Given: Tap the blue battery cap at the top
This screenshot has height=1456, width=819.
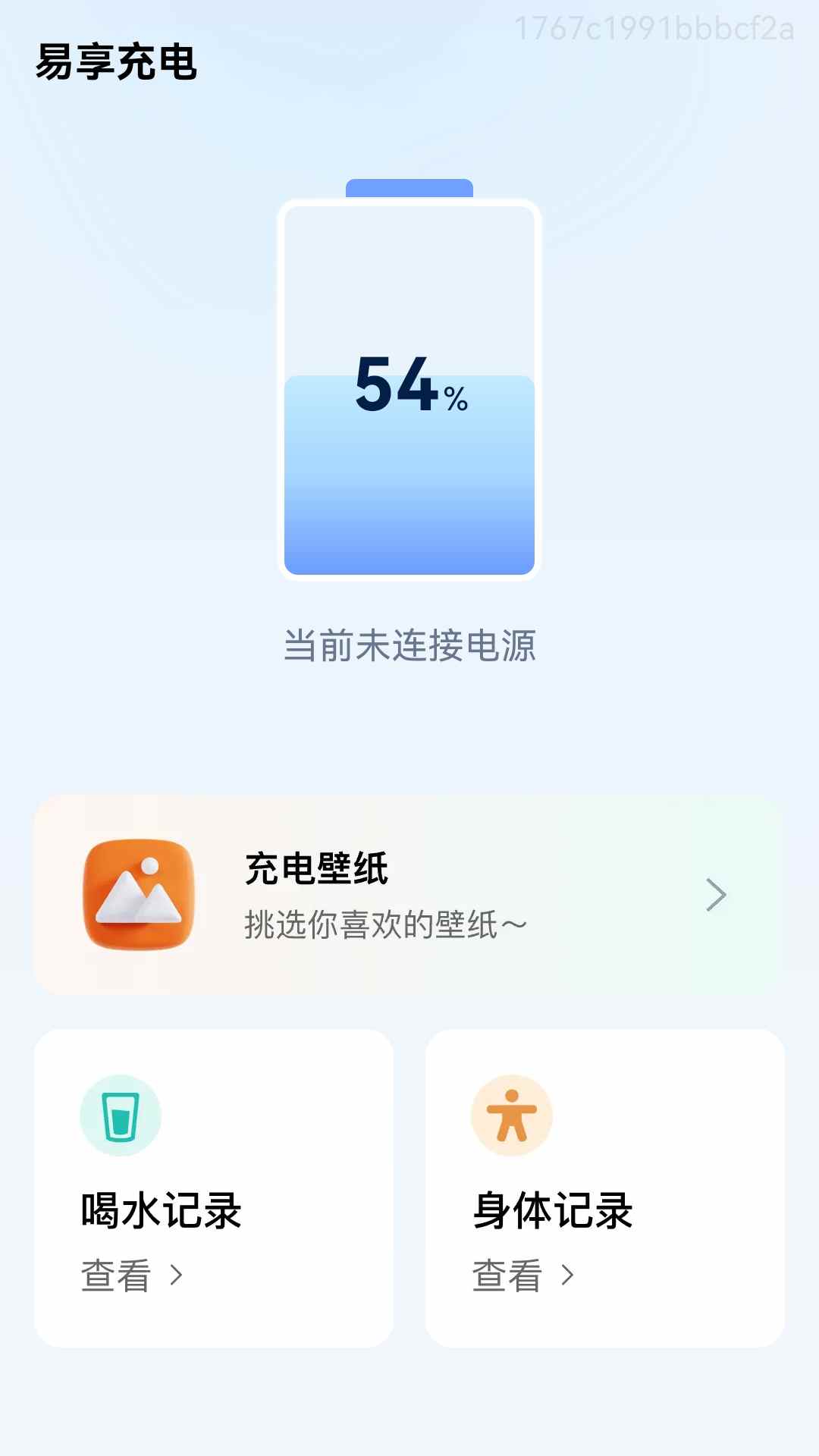Looking at the screenshot, I should coord(409,186).
